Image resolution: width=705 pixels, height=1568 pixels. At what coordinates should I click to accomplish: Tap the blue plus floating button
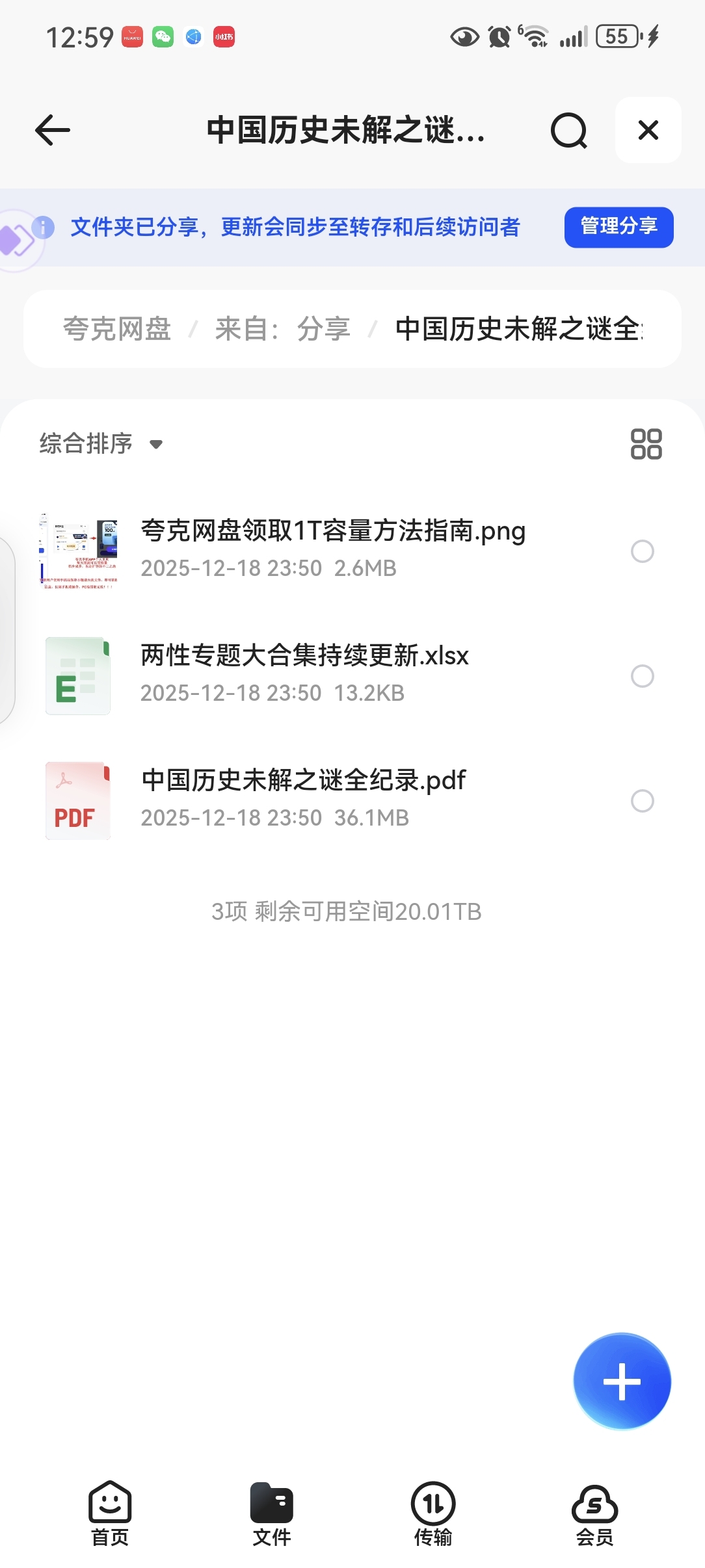(622, 1381)
